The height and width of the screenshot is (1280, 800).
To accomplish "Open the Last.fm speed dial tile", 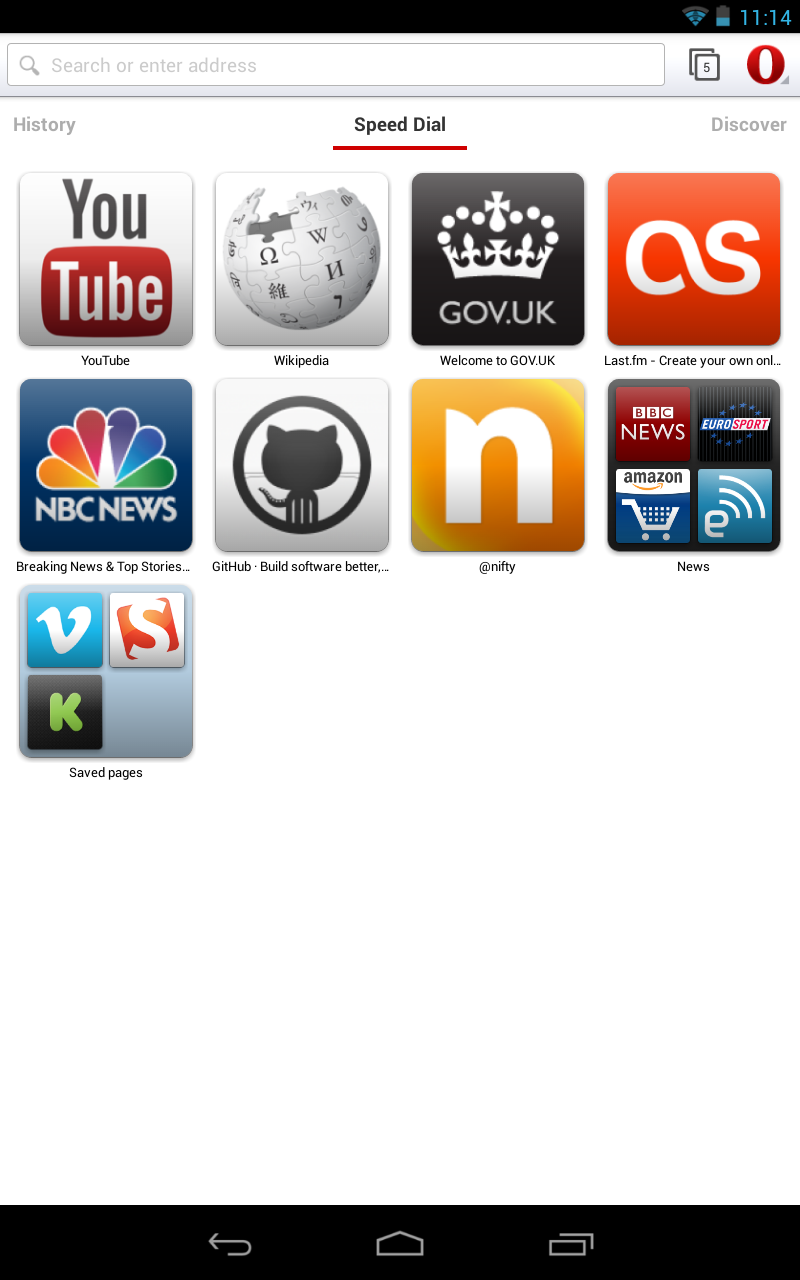I will (x=694, y=259).
